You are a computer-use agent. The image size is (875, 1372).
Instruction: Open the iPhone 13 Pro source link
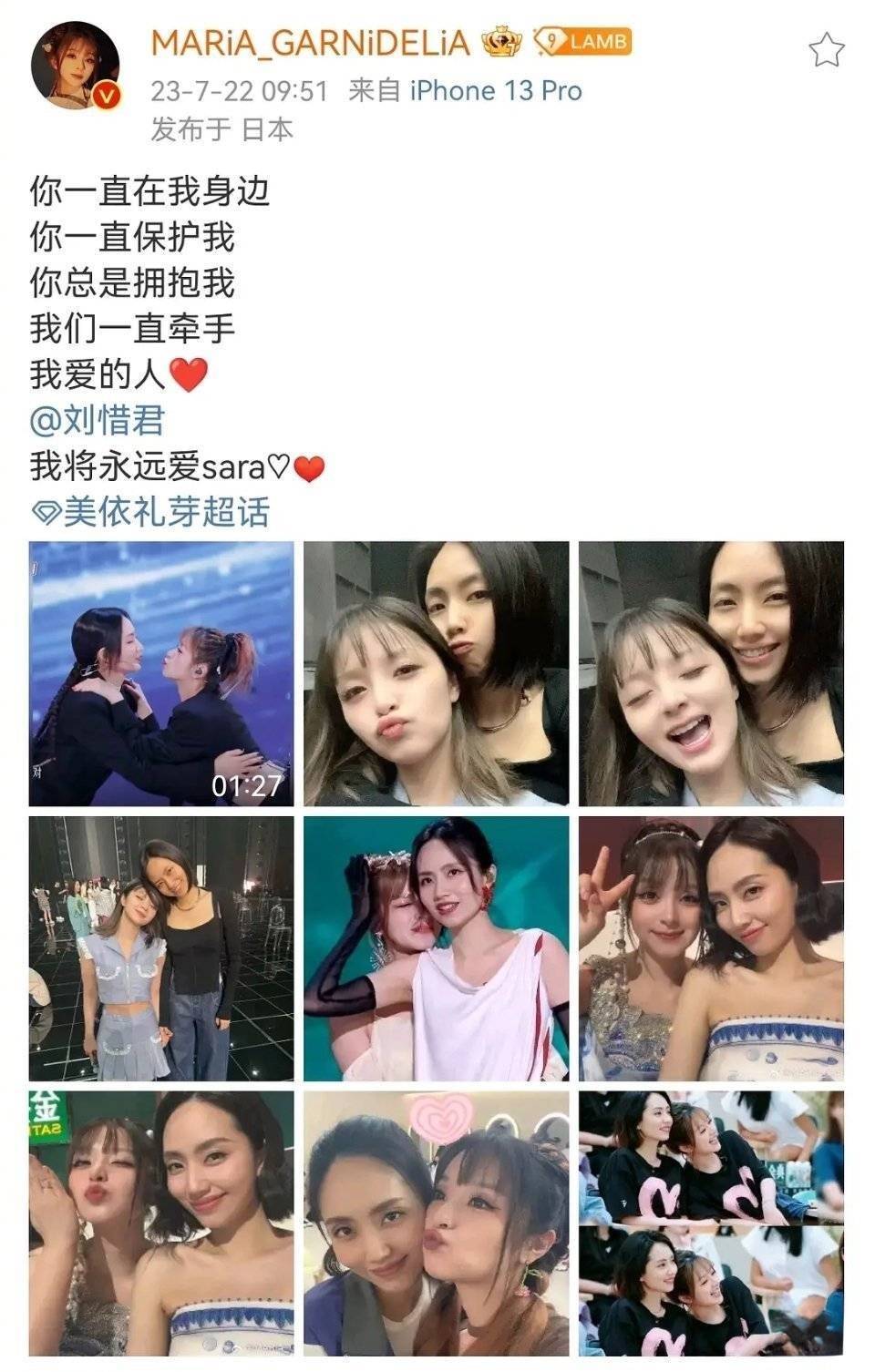pos(495,90)
